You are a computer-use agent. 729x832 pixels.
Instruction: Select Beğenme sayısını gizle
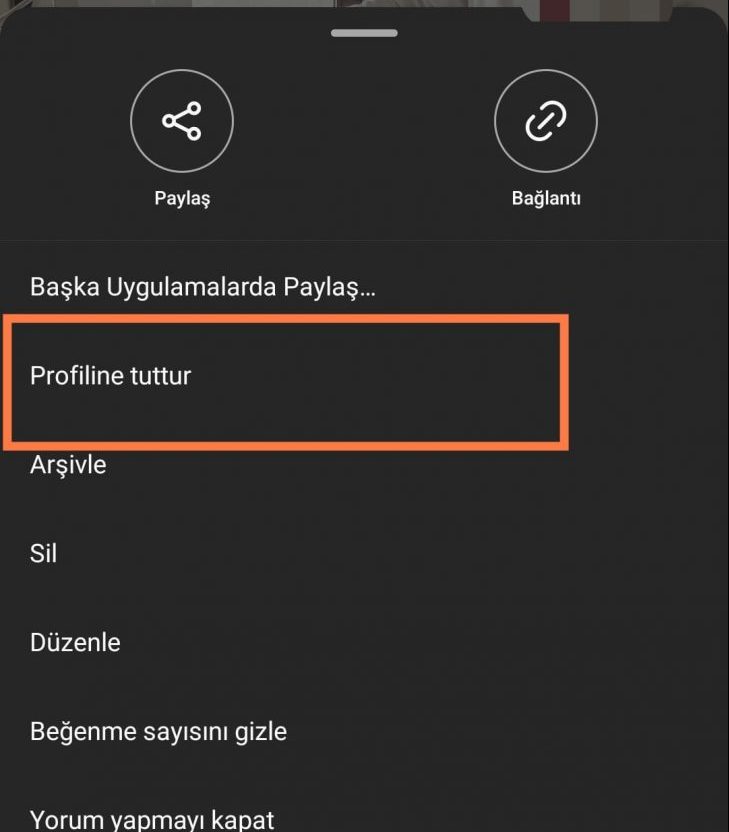tap(158, 731)
